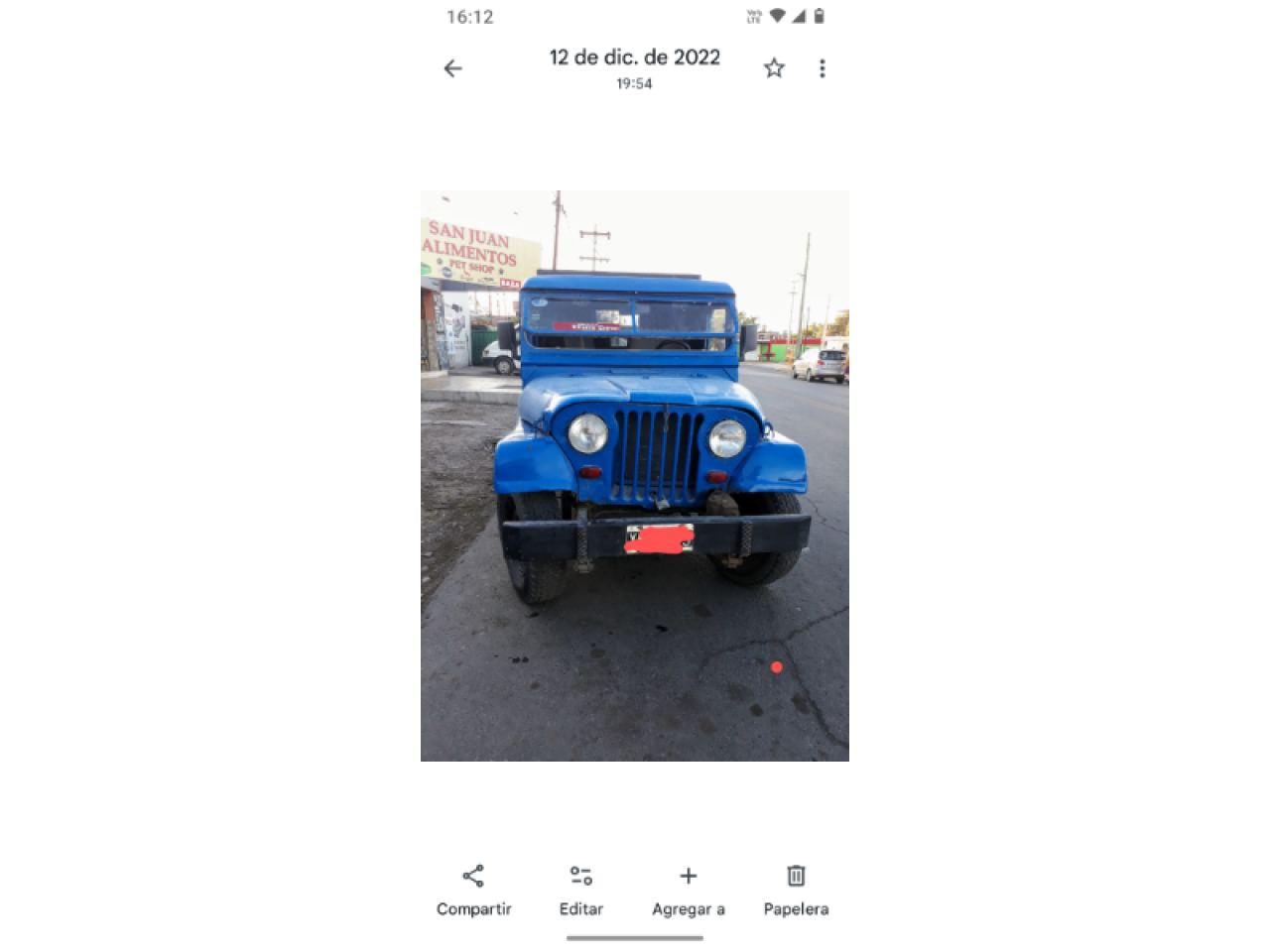1270x952 pixels.
Task: Open the three-dot overflow menu
Action: click(822, 68)
